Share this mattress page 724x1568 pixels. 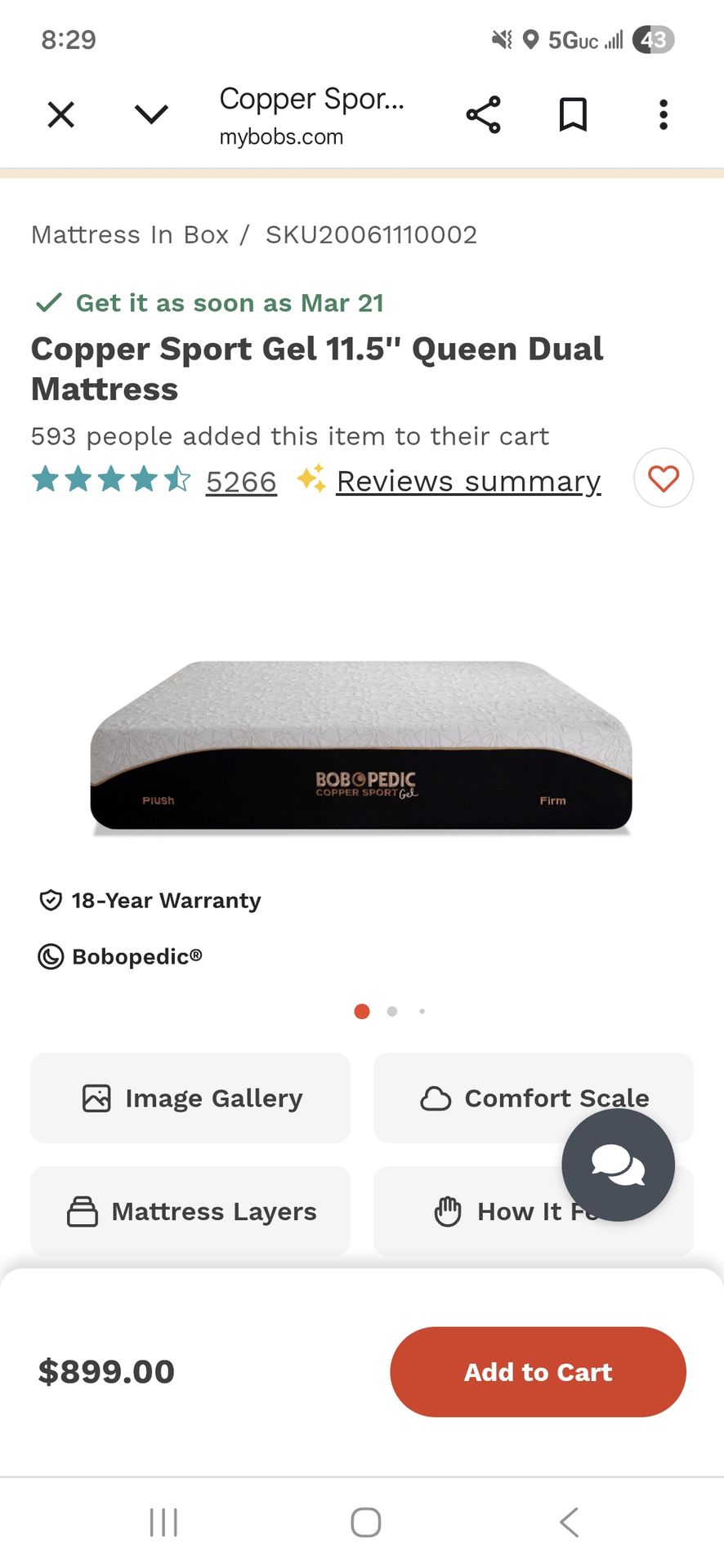(x=483, y=114)
